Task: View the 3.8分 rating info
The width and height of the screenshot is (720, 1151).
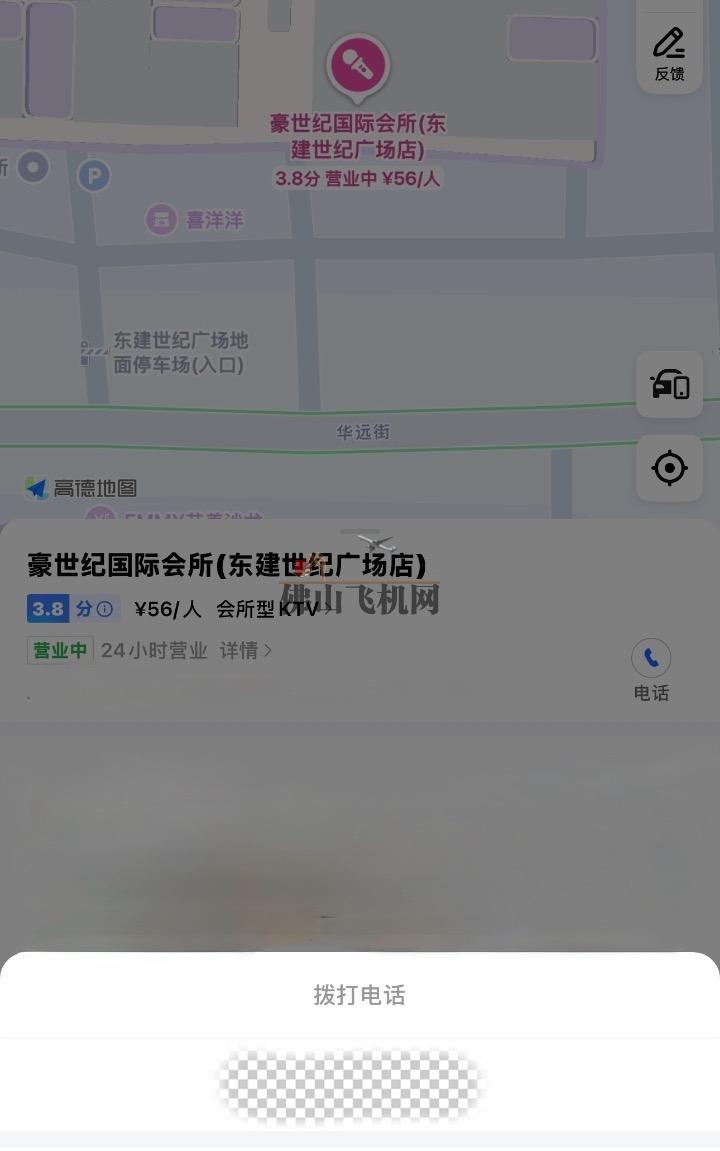Action: pyautogui.click(x=73, y=609)
